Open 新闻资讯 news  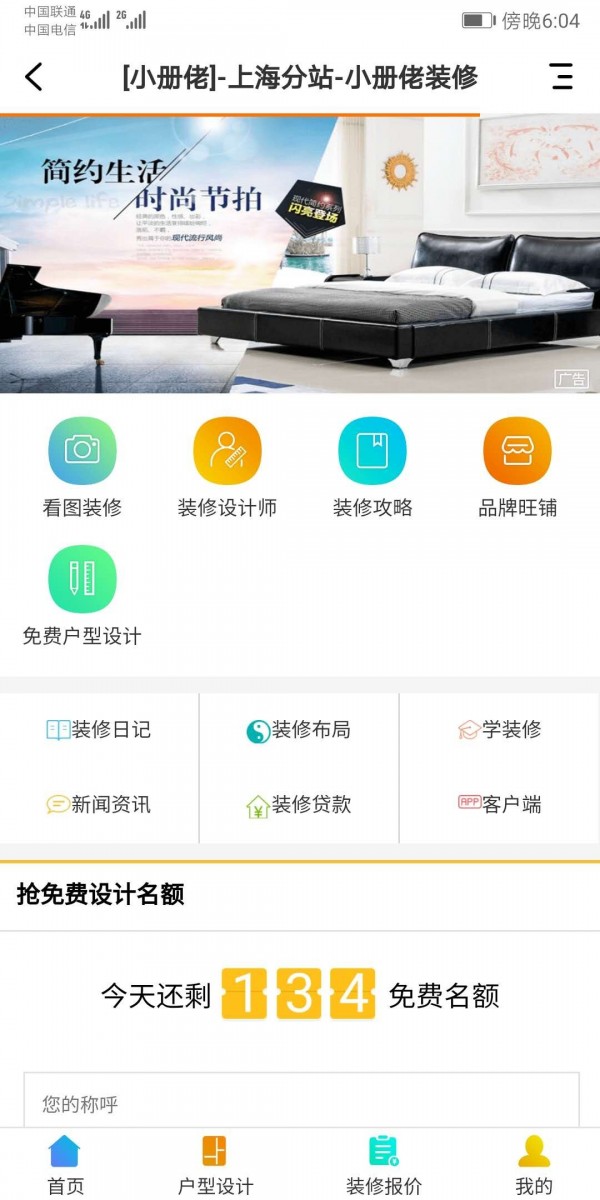coord(99,804)
